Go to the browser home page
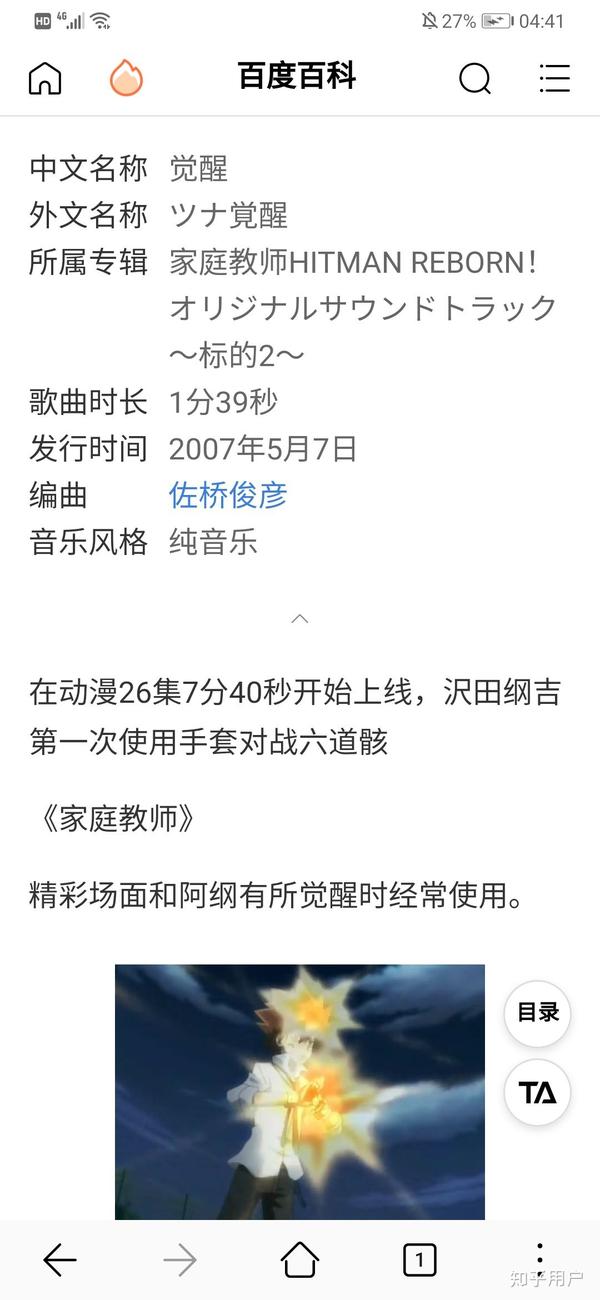 (x=300, y=1260)
